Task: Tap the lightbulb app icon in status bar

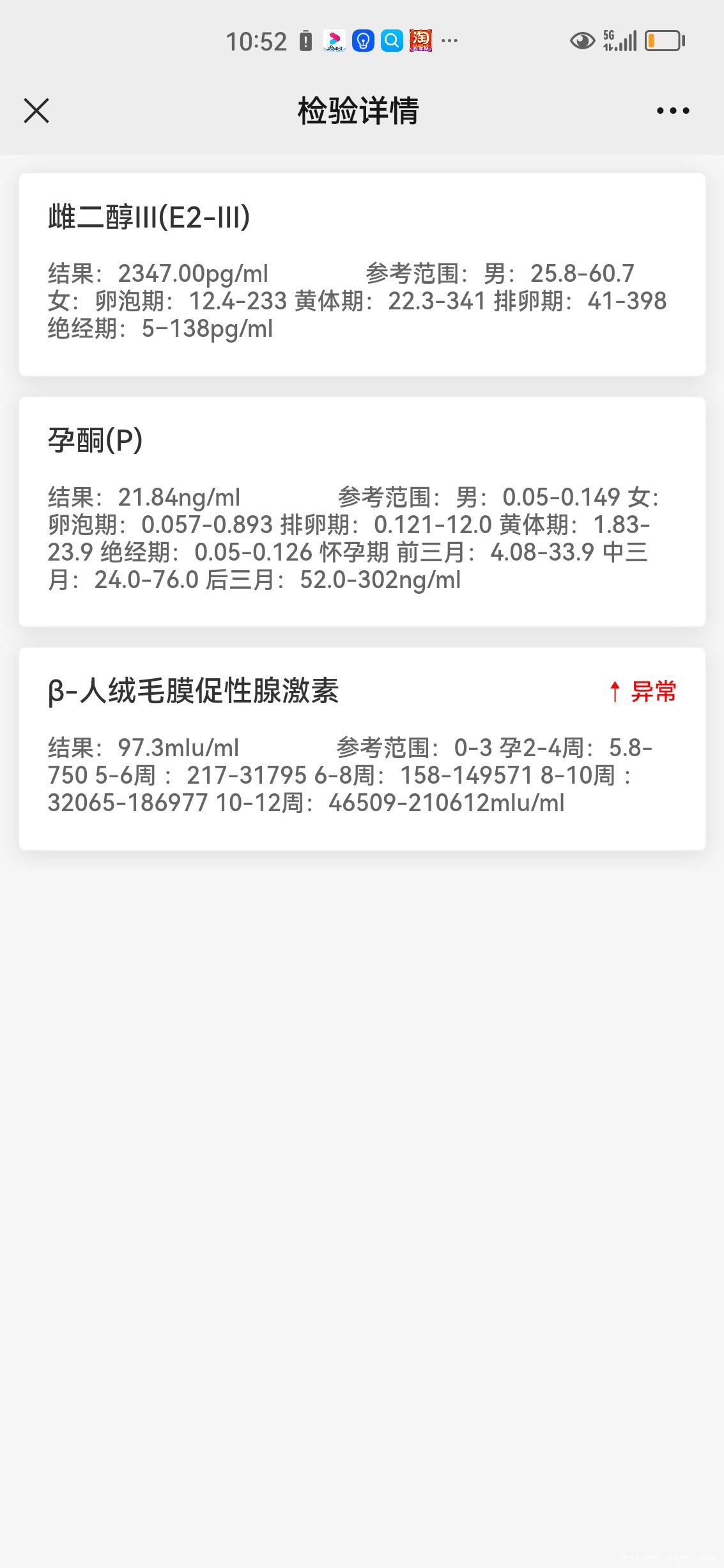Action: click(x=363, y=40)
